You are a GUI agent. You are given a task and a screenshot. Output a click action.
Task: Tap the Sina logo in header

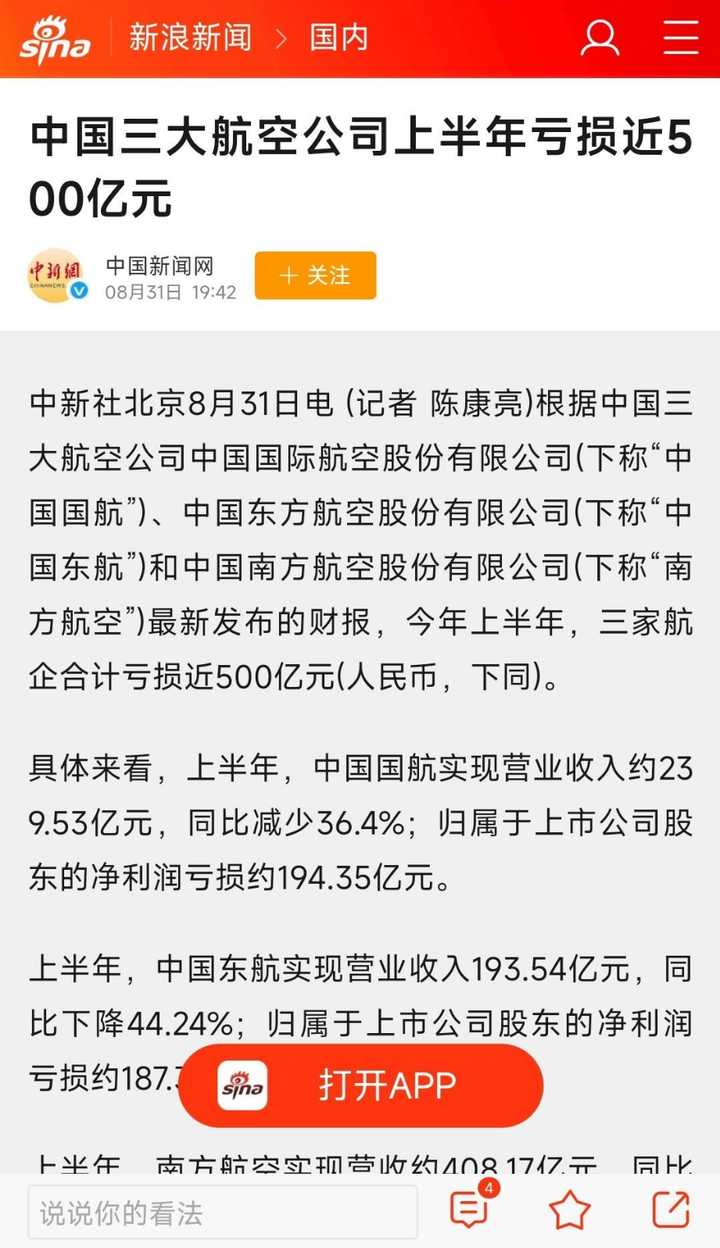56,39
